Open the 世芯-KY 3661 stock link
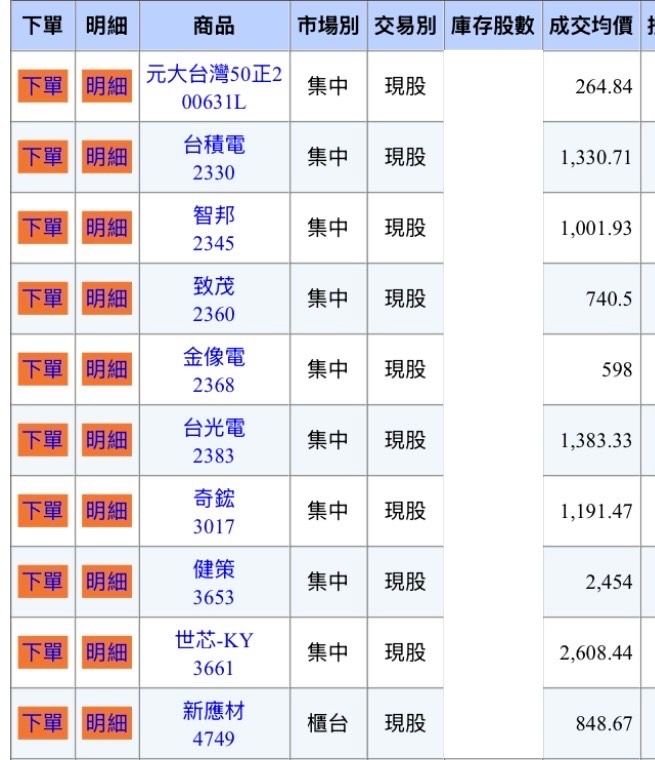 (214, 652)
